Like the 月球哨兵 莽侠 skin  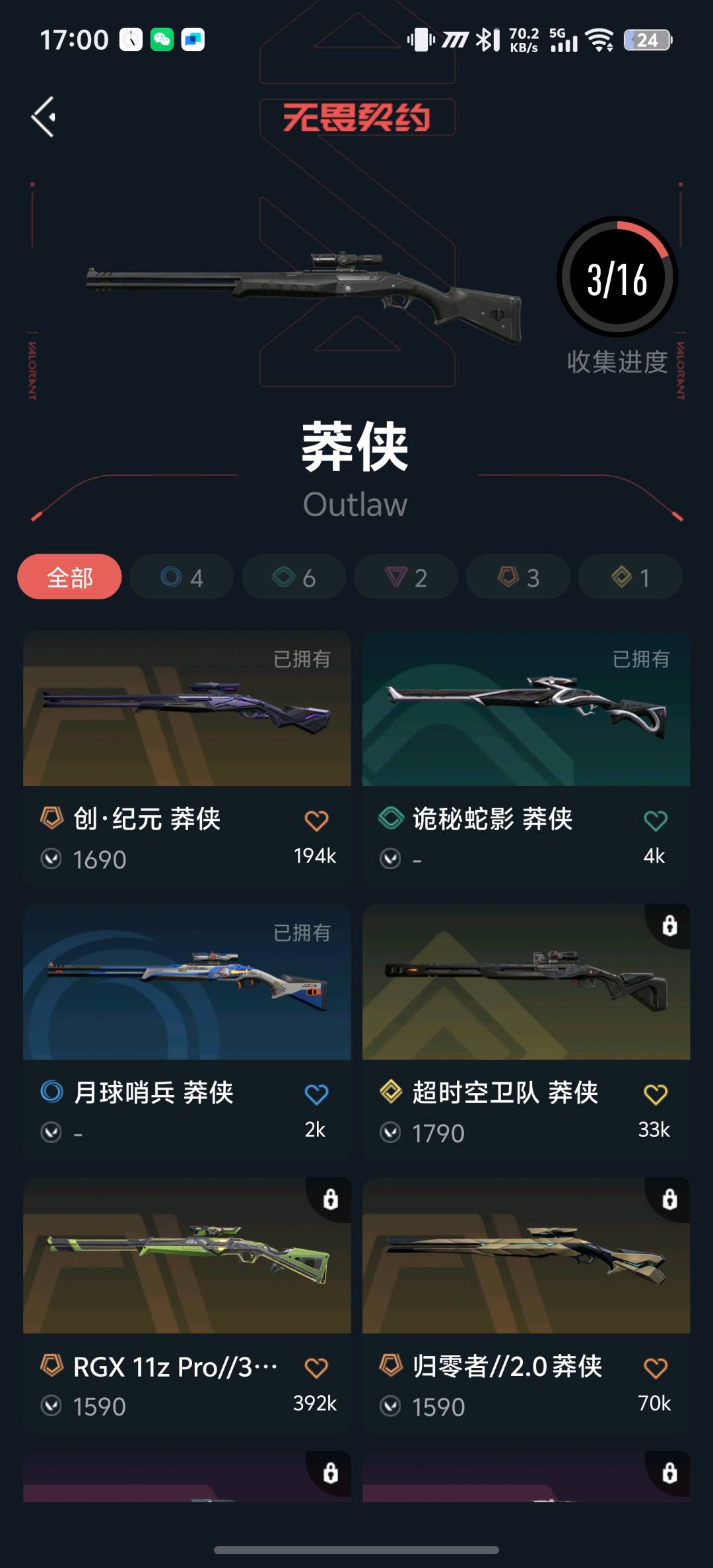pos(316,1094)
